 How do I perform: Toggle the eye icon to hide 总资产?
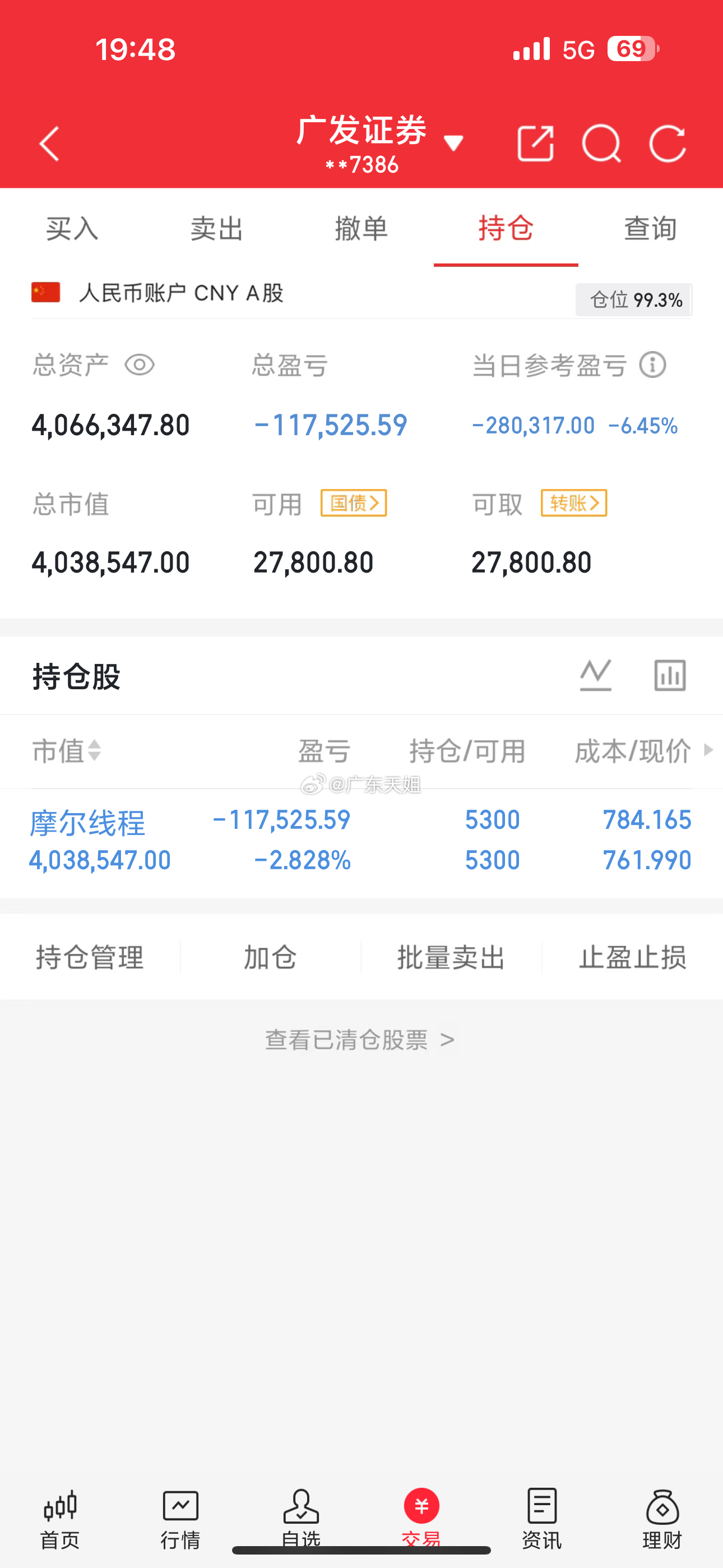[139, 365]
